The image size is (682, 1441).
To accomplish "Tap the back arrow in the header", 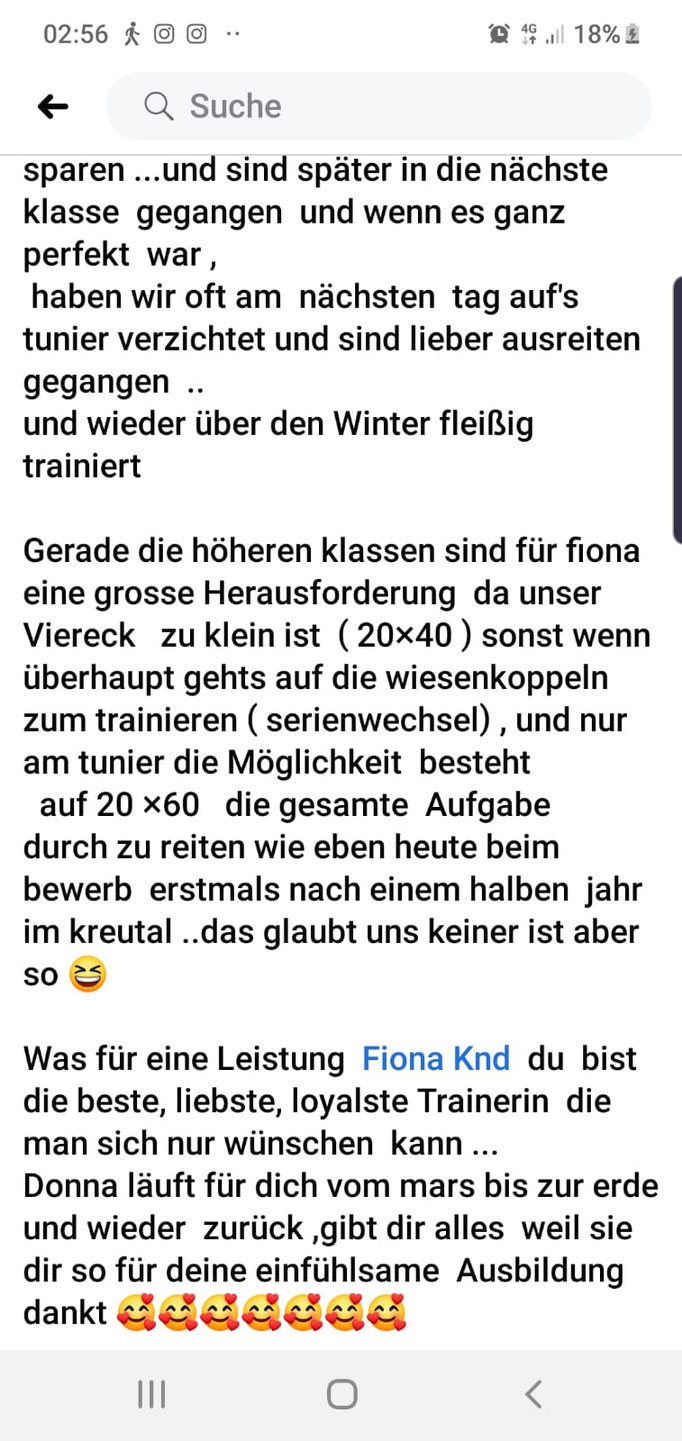I will pos(52,106).
